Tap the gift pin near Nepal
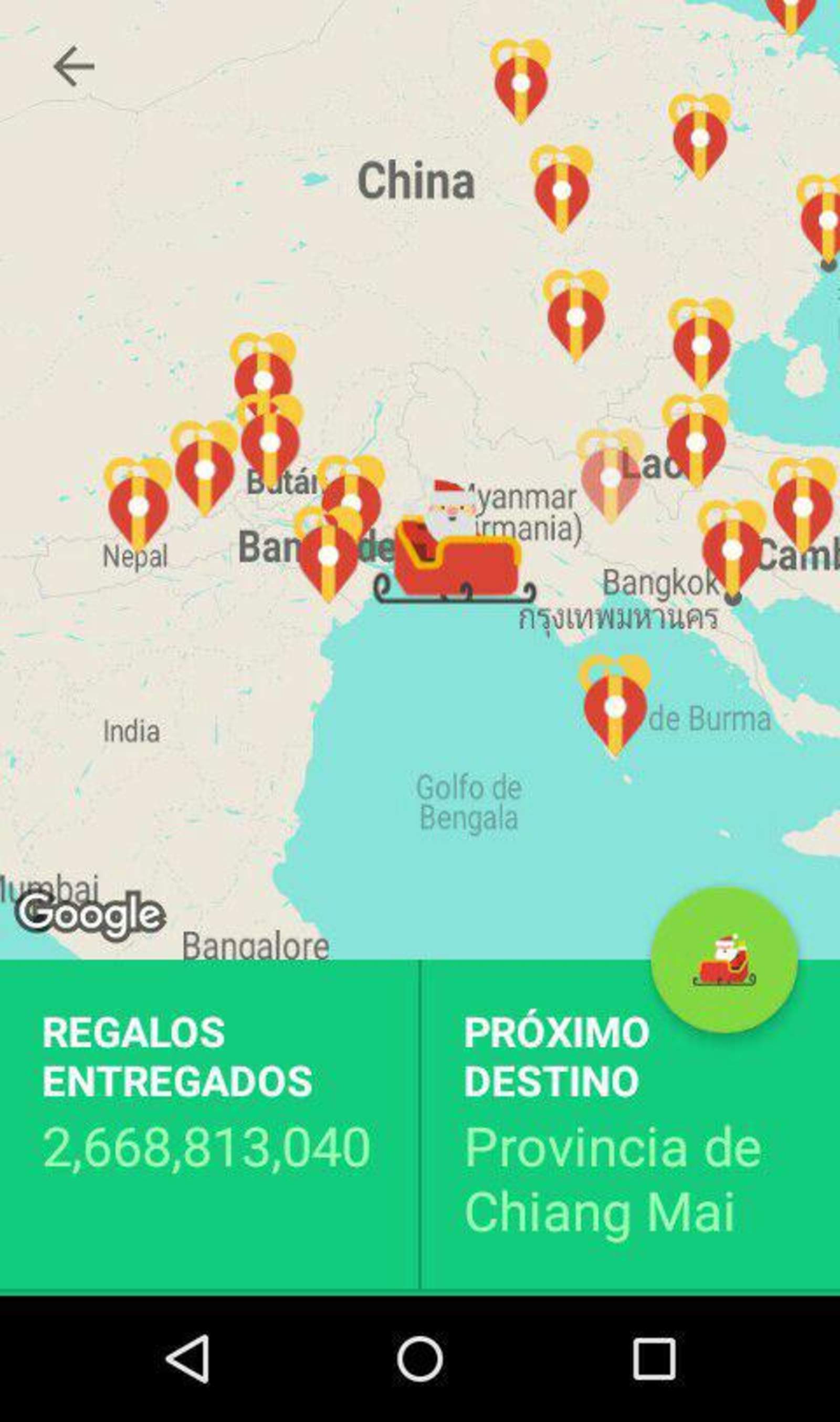 (138, 507)
